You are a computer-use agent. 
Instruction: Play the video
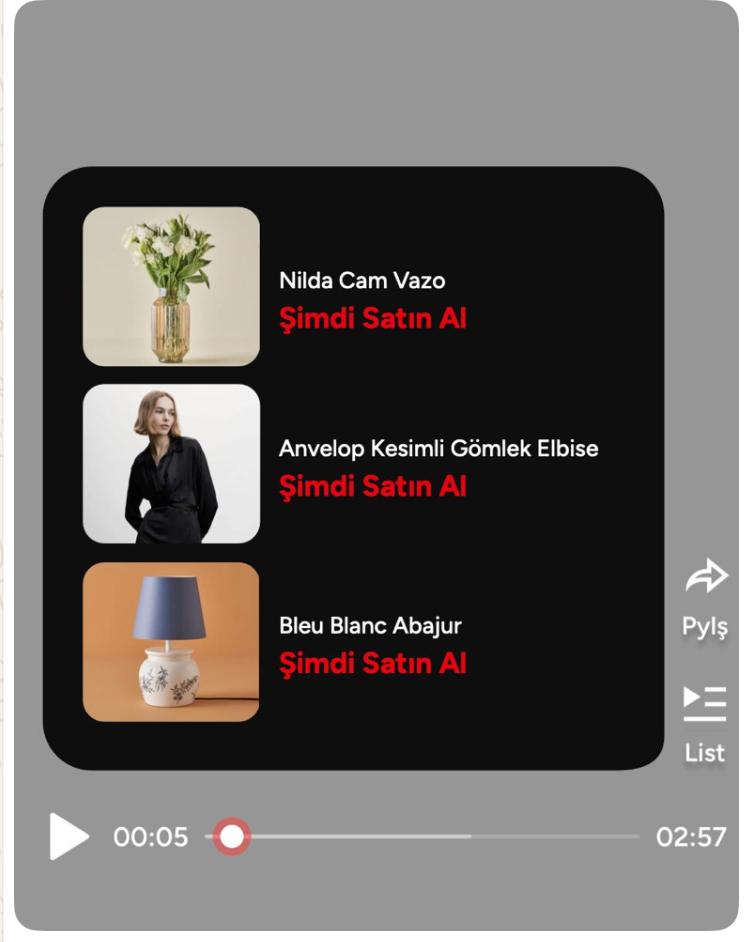[x=68, y=836]
